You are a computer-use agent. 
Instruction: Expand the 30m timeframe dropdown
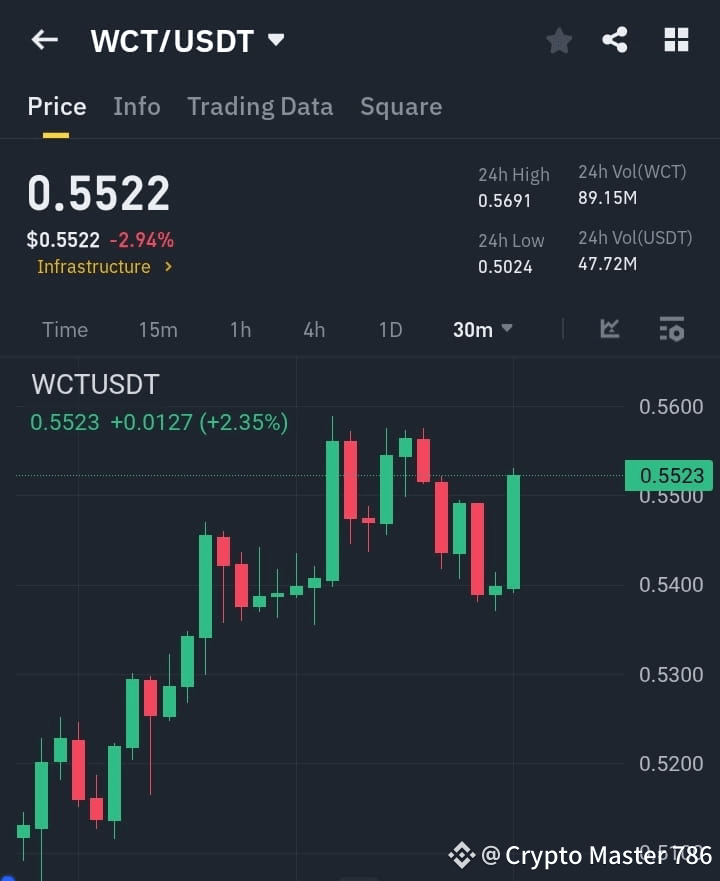483,329
